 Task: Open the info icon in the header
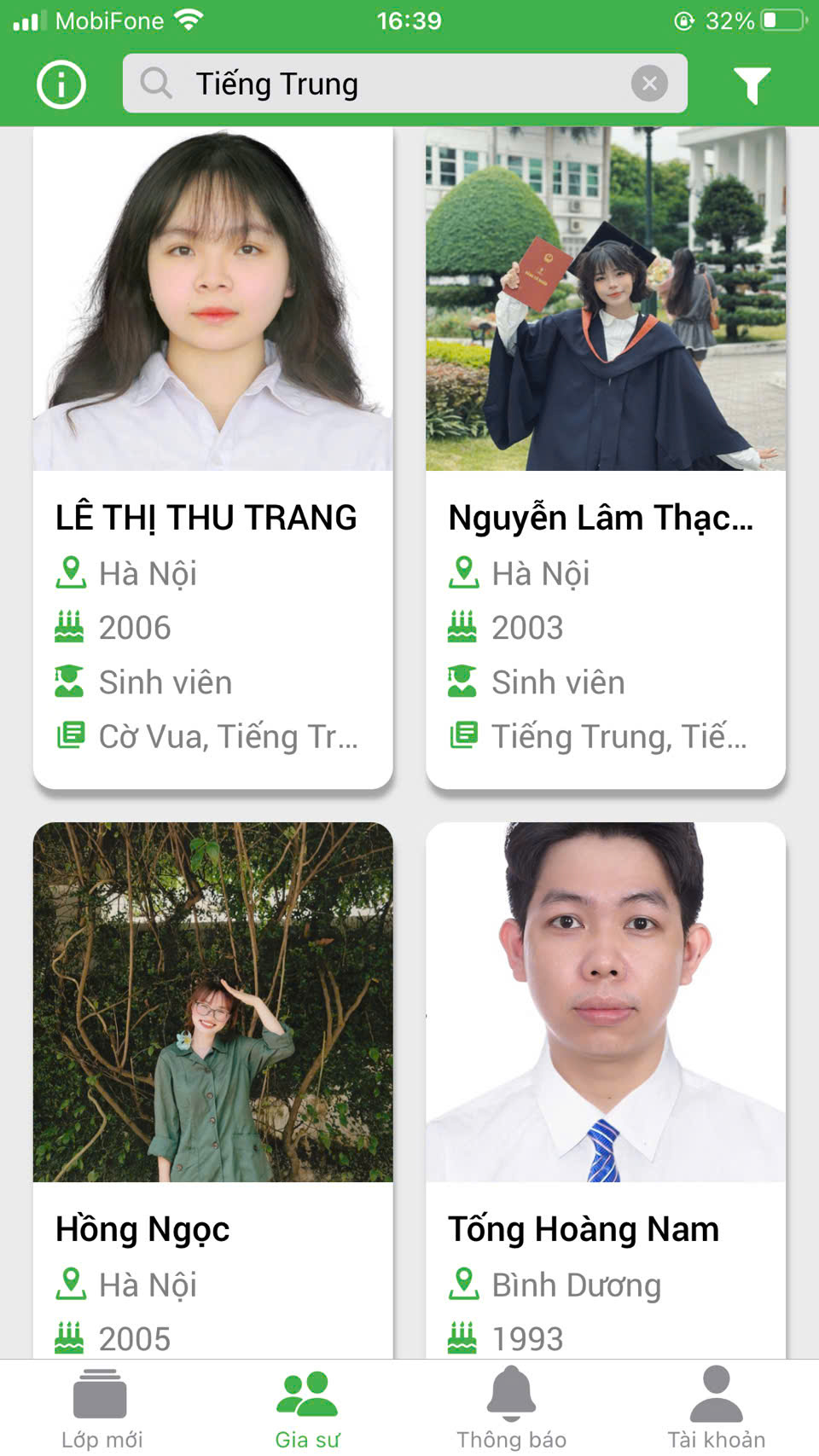click(61, 84)
